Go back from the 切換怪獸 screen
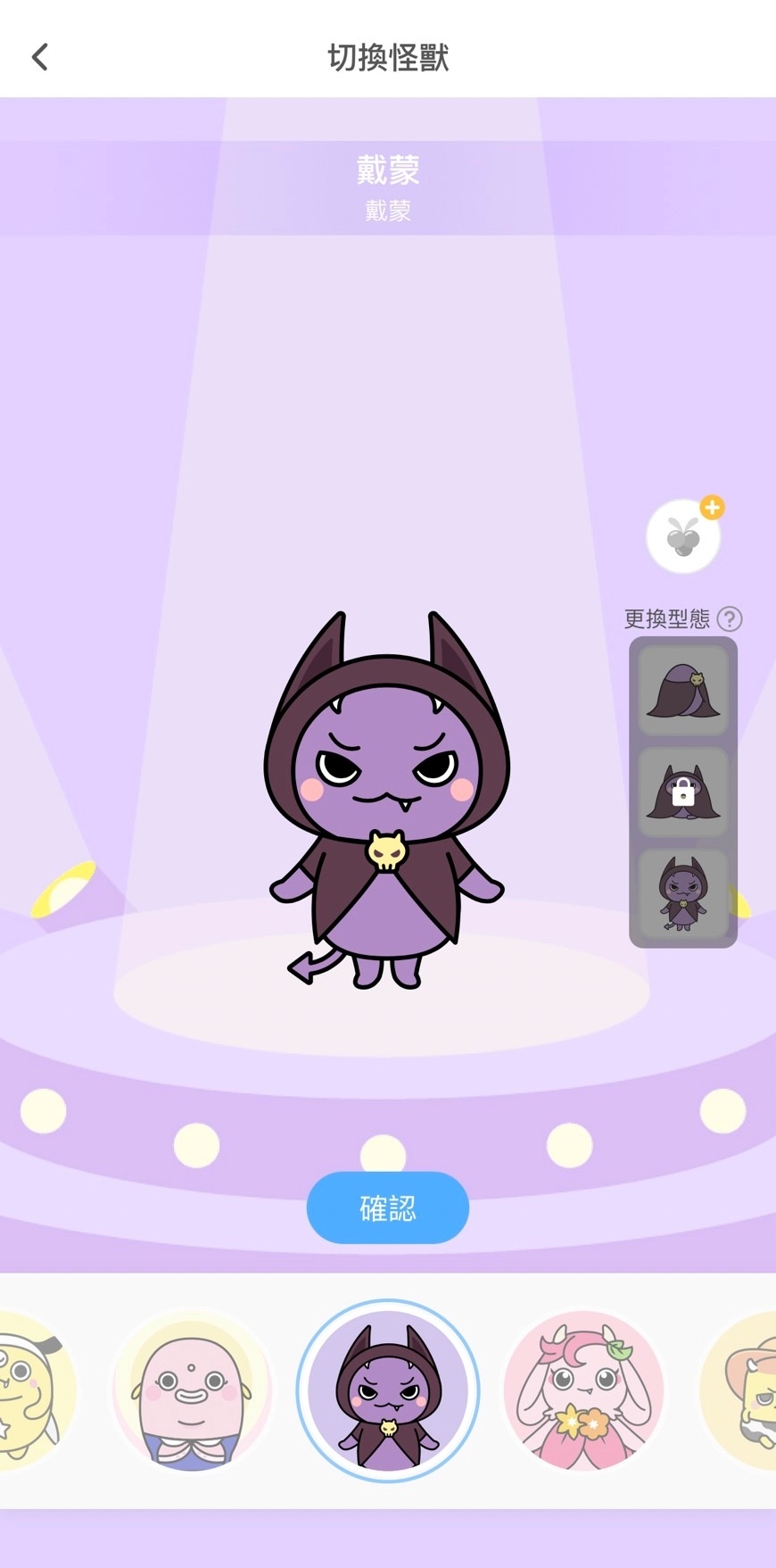Image resolution: width=776 pixels, height=1568 pixels. tap(40, 57)
